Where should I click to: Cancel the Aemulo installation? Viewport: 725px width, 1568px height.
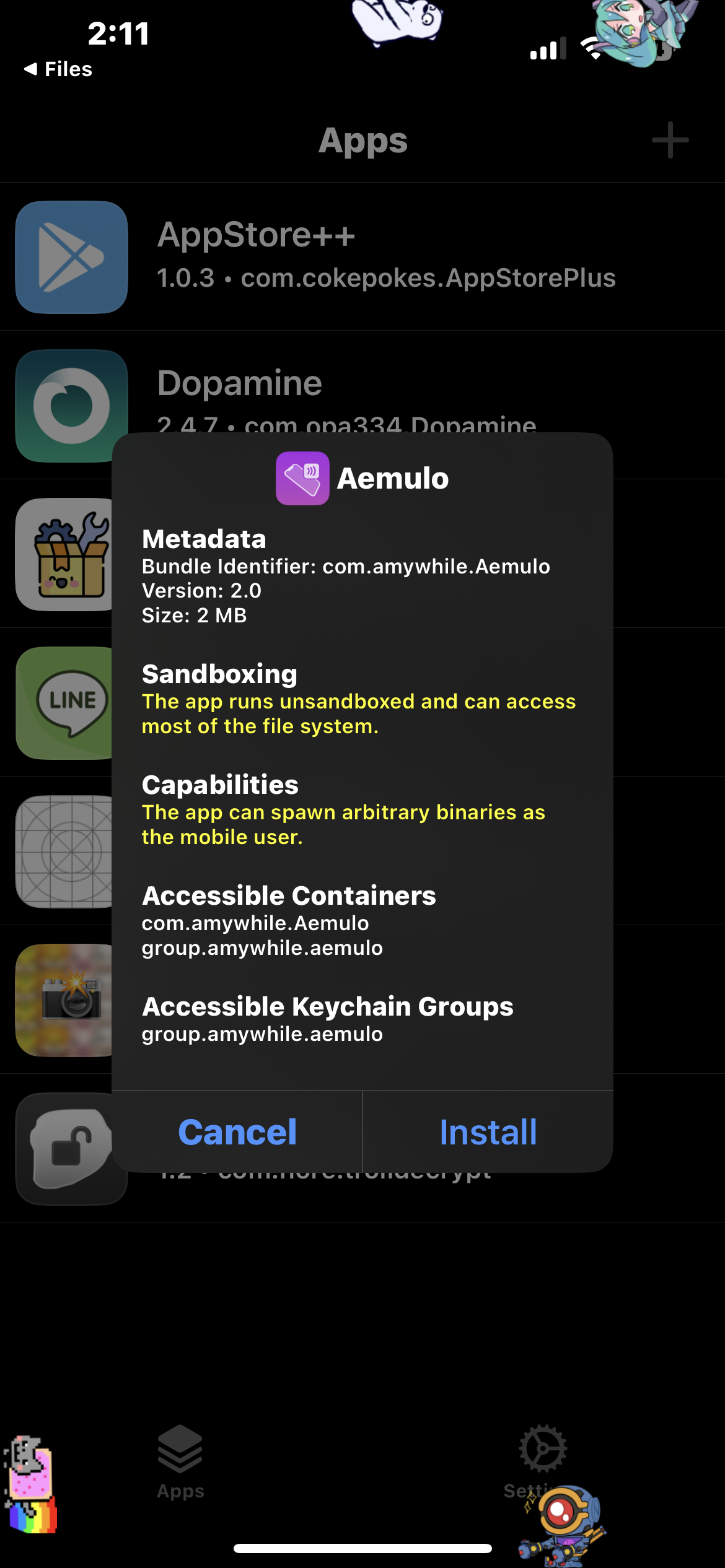coord(237,1132)
